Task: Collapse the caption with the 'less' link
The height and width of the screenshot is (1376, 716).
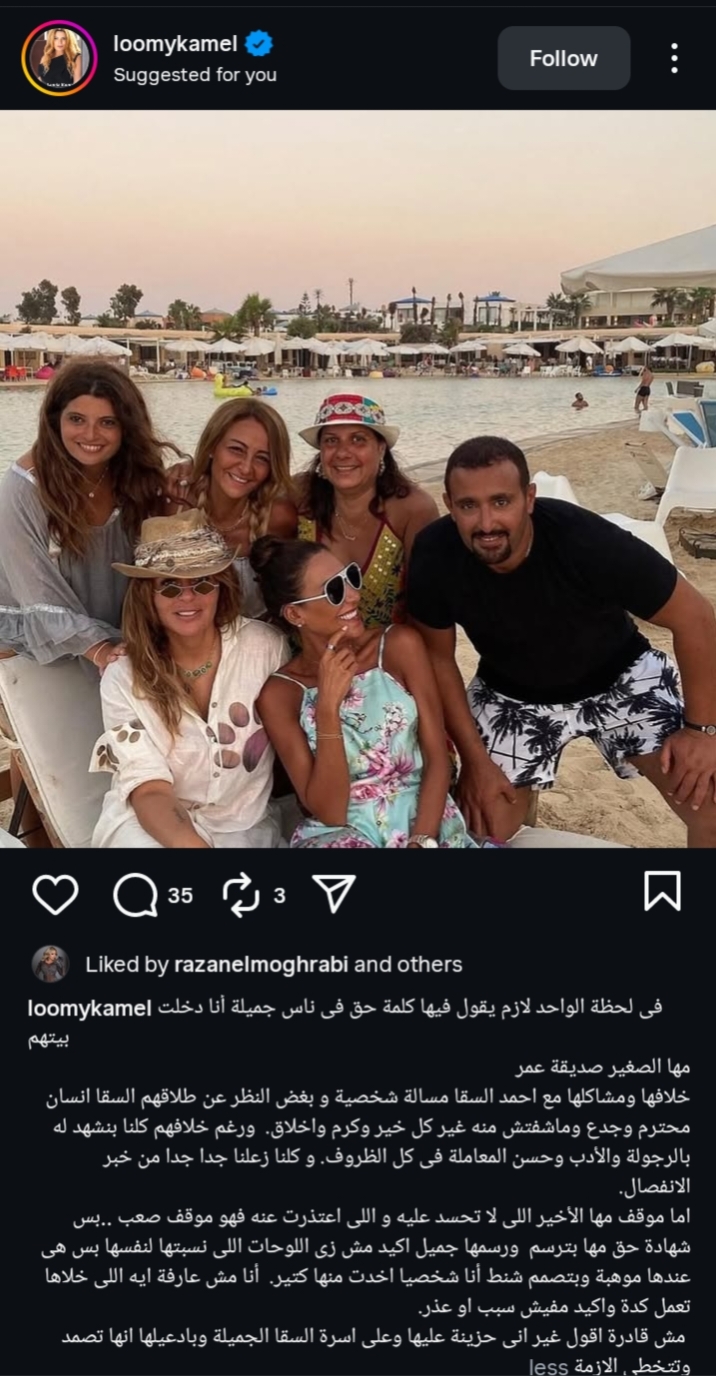Action: [549, 1366]
